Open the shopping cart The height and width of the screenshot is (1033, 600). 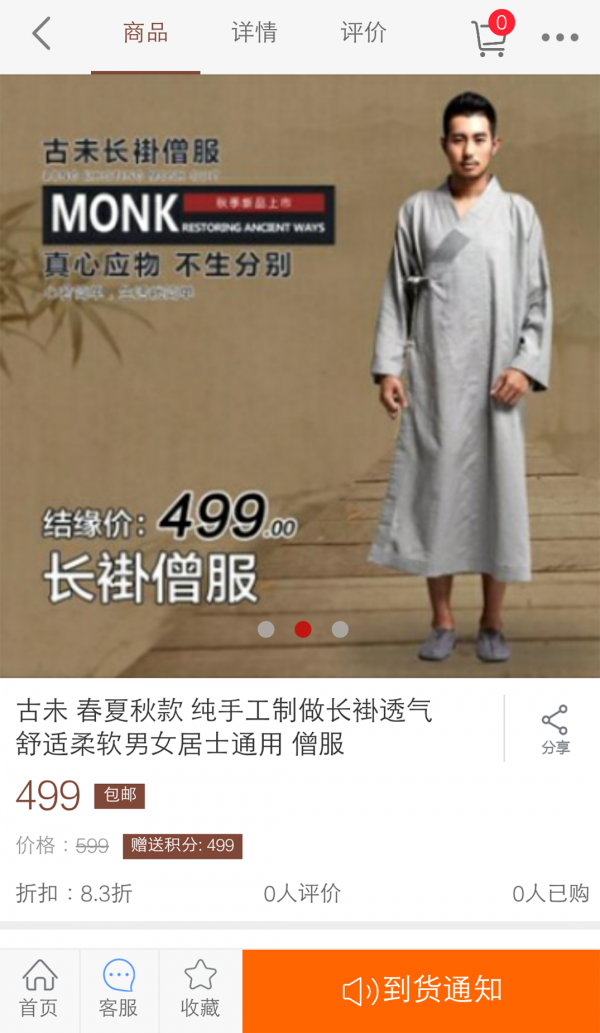(490, 37)
